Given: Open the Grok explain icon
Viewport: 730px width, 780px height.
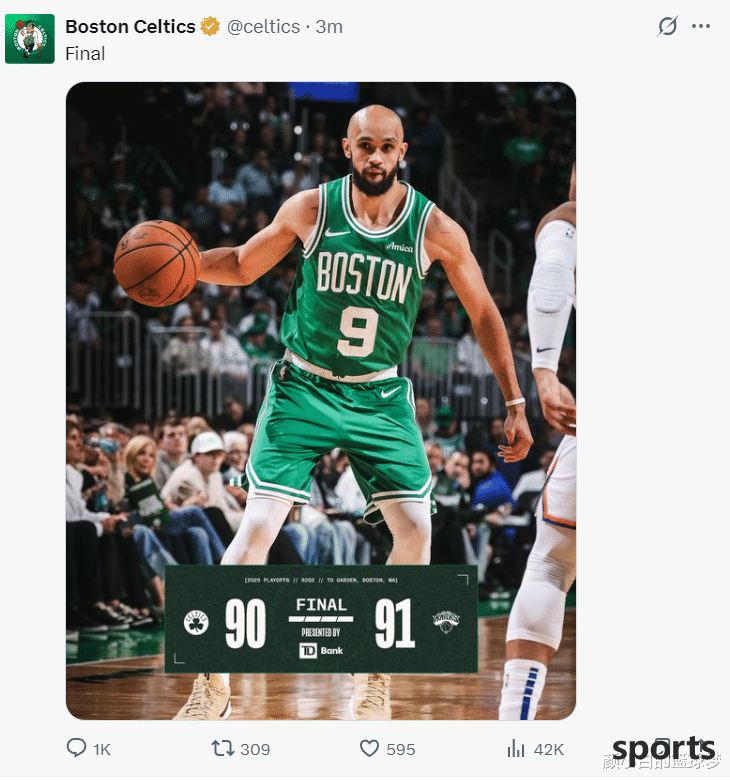Looking at the screenshot, I should 667,27.
